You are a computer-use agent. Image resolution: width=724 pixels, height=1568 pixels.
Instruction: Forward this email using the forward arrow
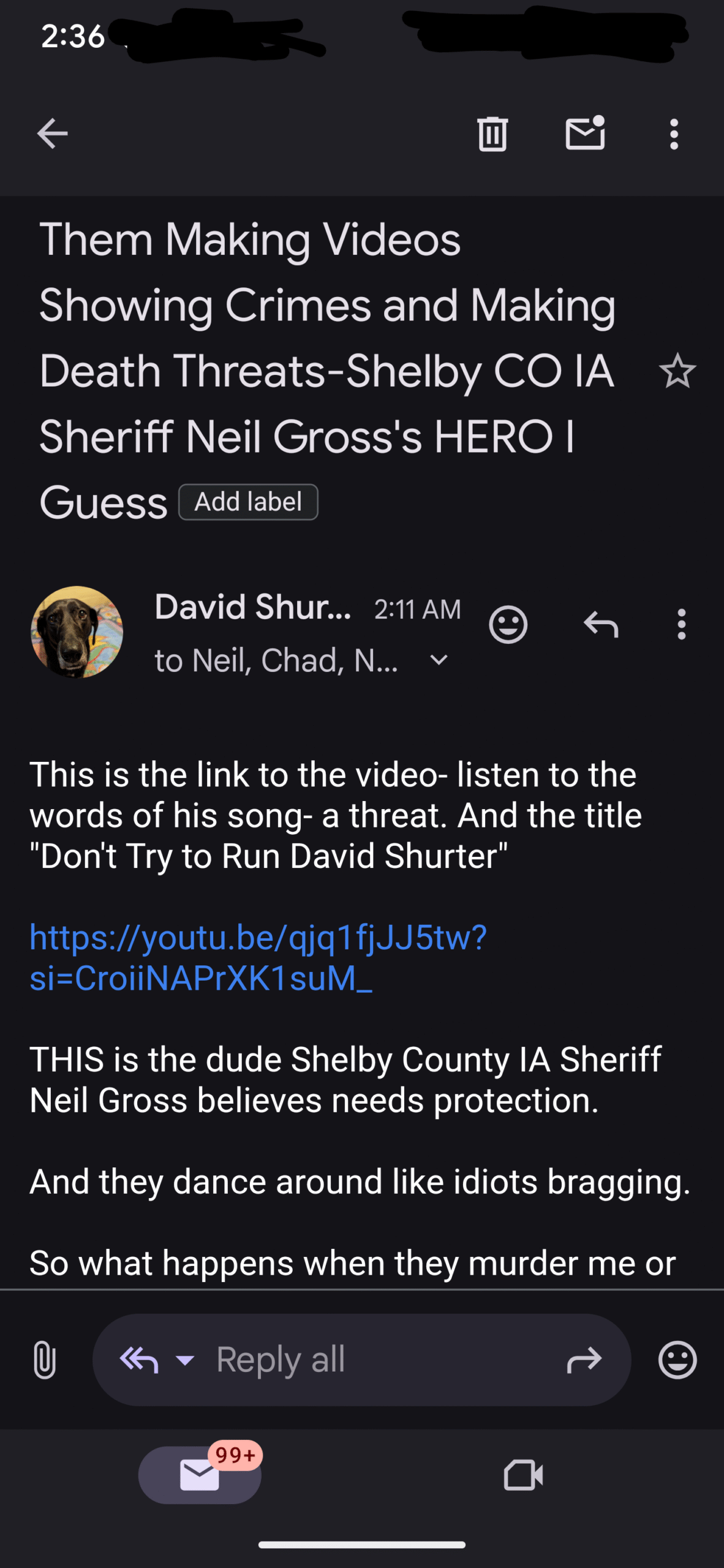tap(584, 1360)
